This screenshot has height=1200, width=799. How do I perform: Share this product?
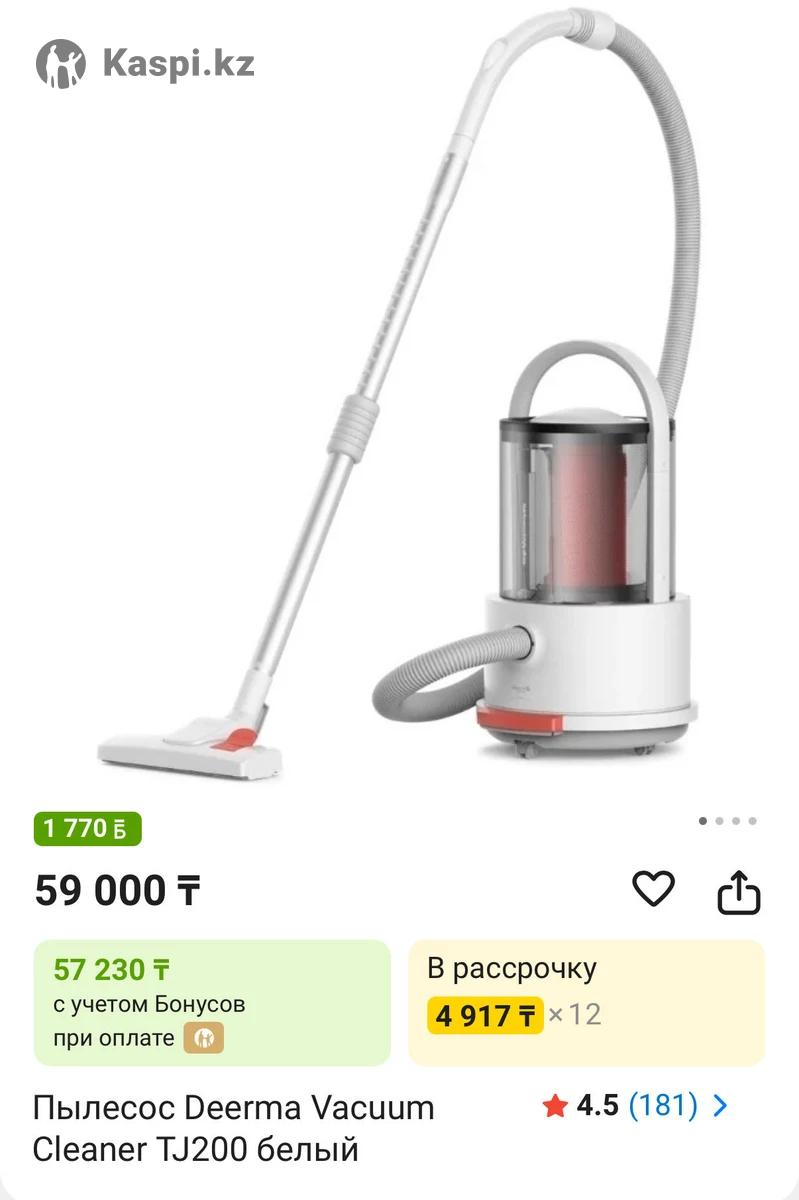coord(739,891)
